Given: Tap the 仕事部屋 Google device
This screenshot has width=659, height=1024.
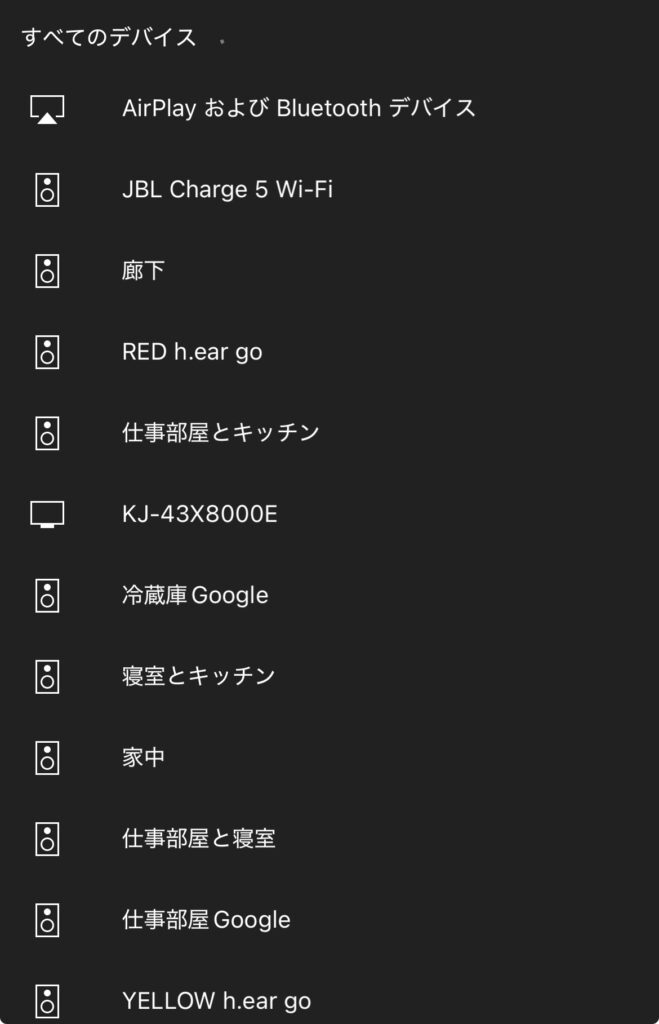Looking at the screenshot, I should [206, 920].
